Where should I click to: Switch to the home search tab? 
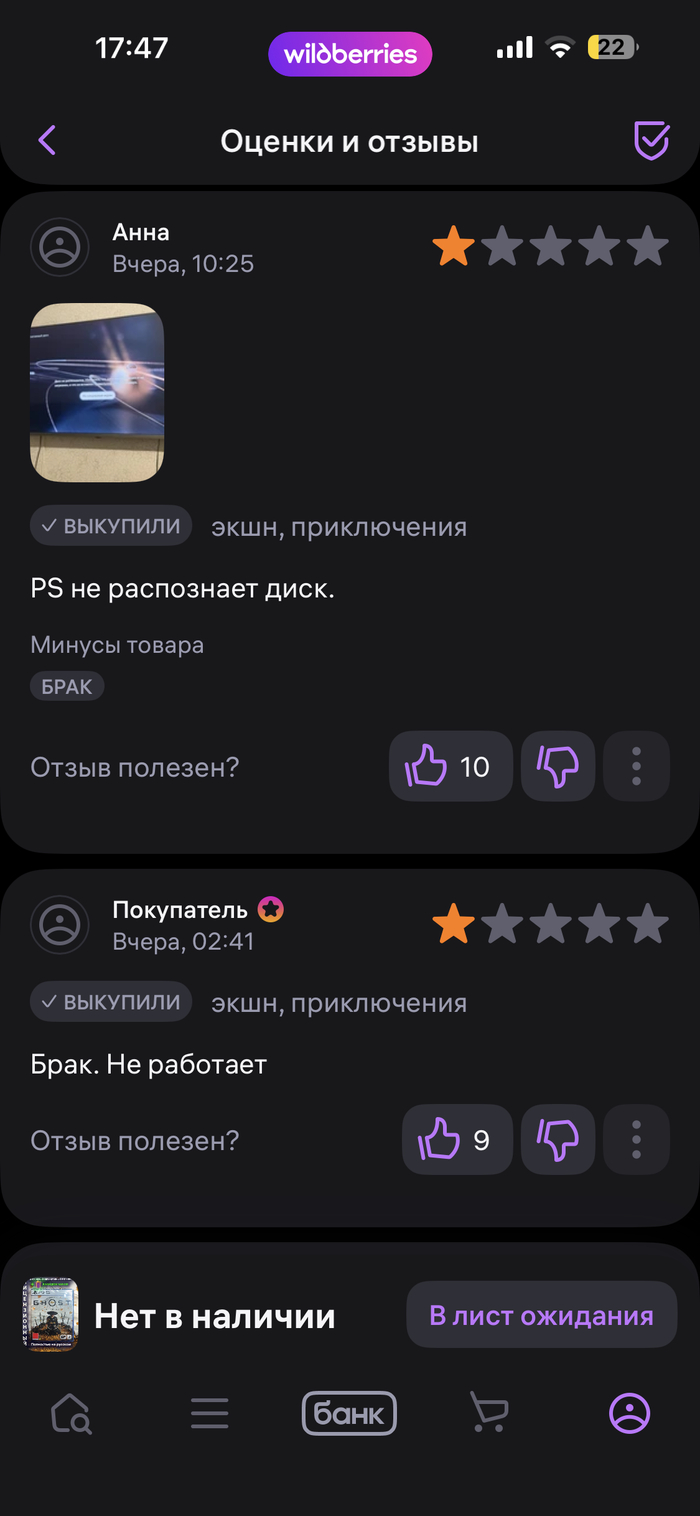71,1414
